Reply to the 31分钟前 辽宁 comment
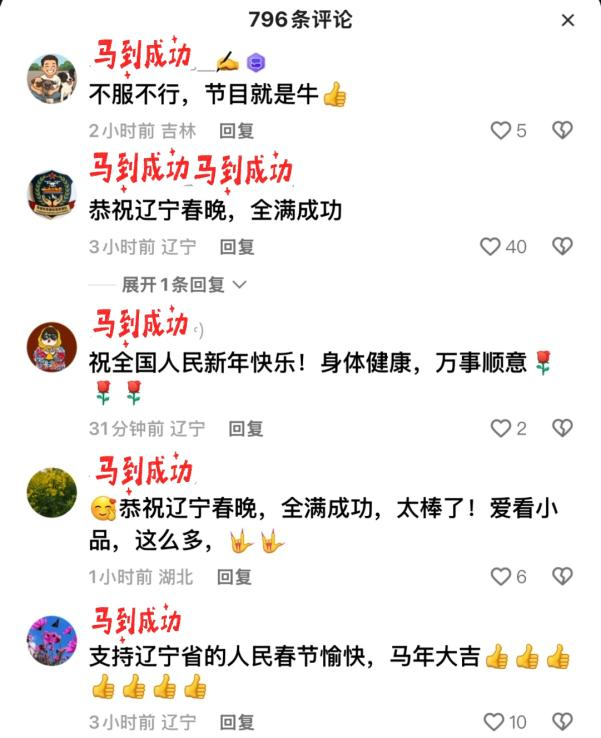The image size is (601, 738). click(245, 428)
